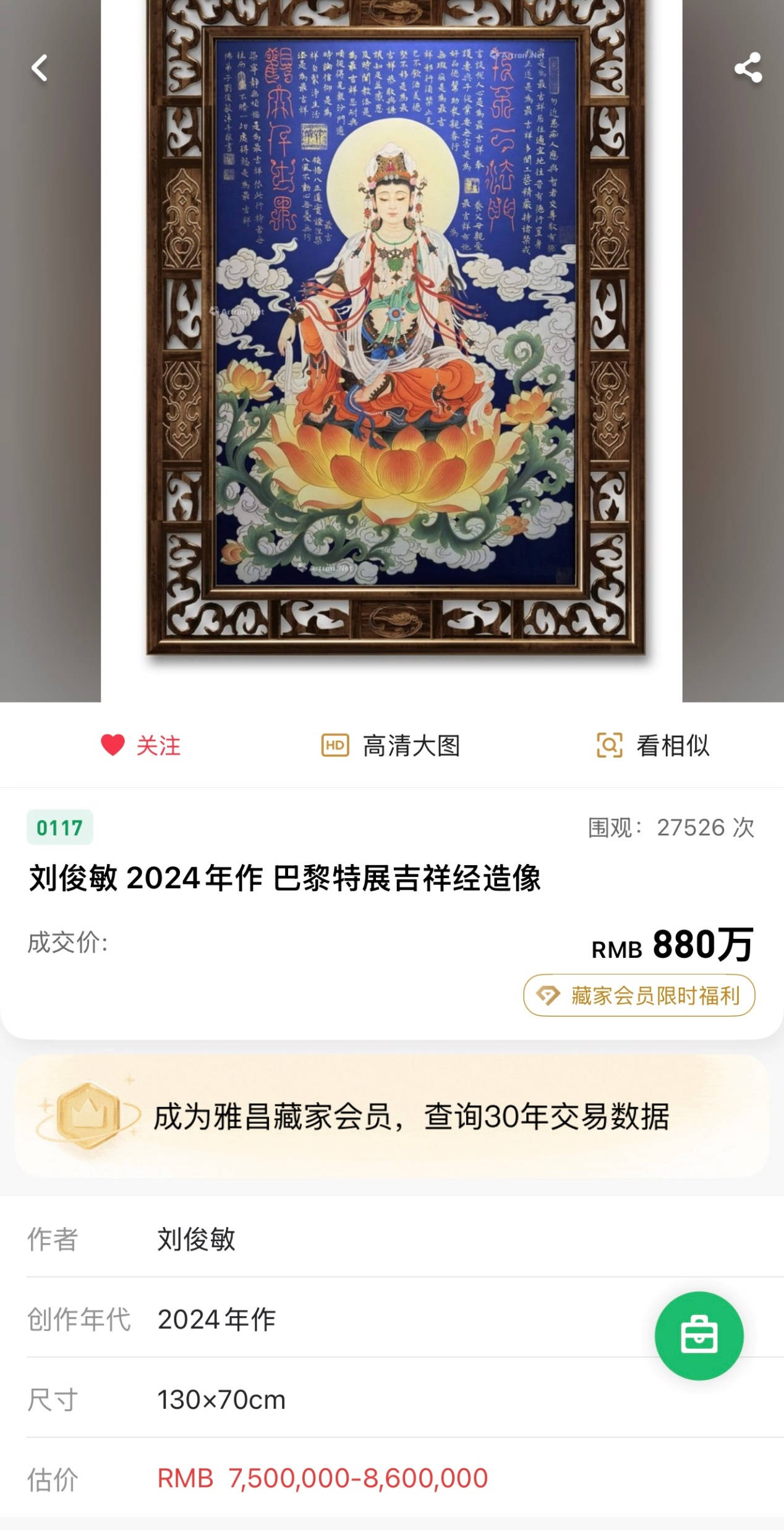Open 高清大图 HD image view

click(x=391, y=745)
